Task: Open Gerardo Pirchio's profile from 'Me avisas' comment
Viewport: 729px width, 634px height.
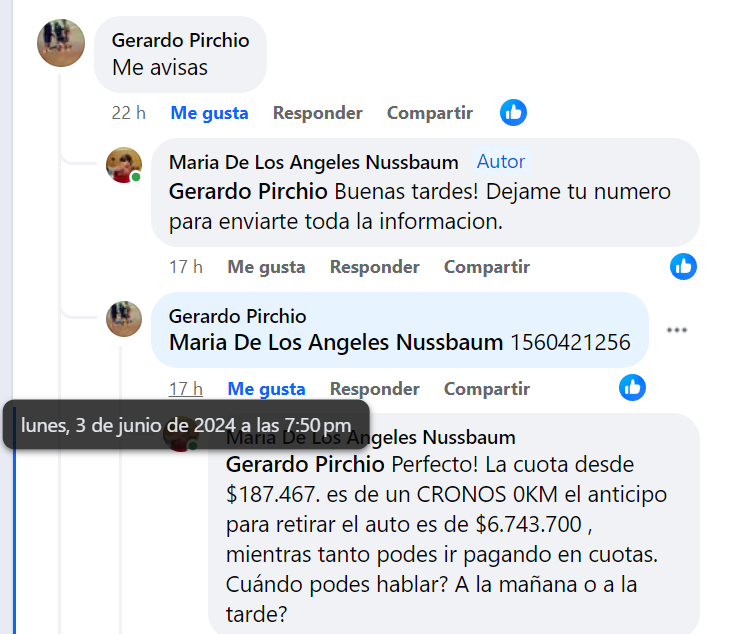Action: pos(180,40)
